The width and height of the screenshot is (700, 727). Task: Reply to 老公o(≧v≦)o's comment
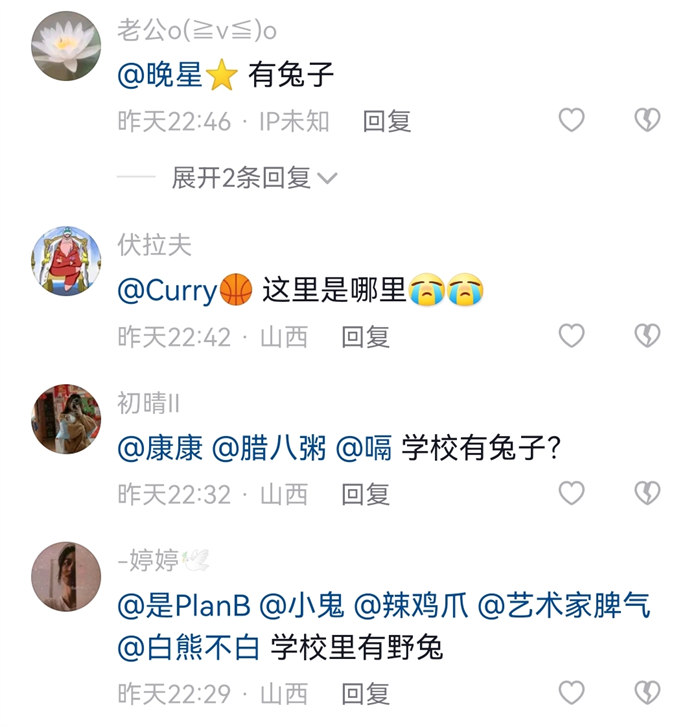click(387, 122)
